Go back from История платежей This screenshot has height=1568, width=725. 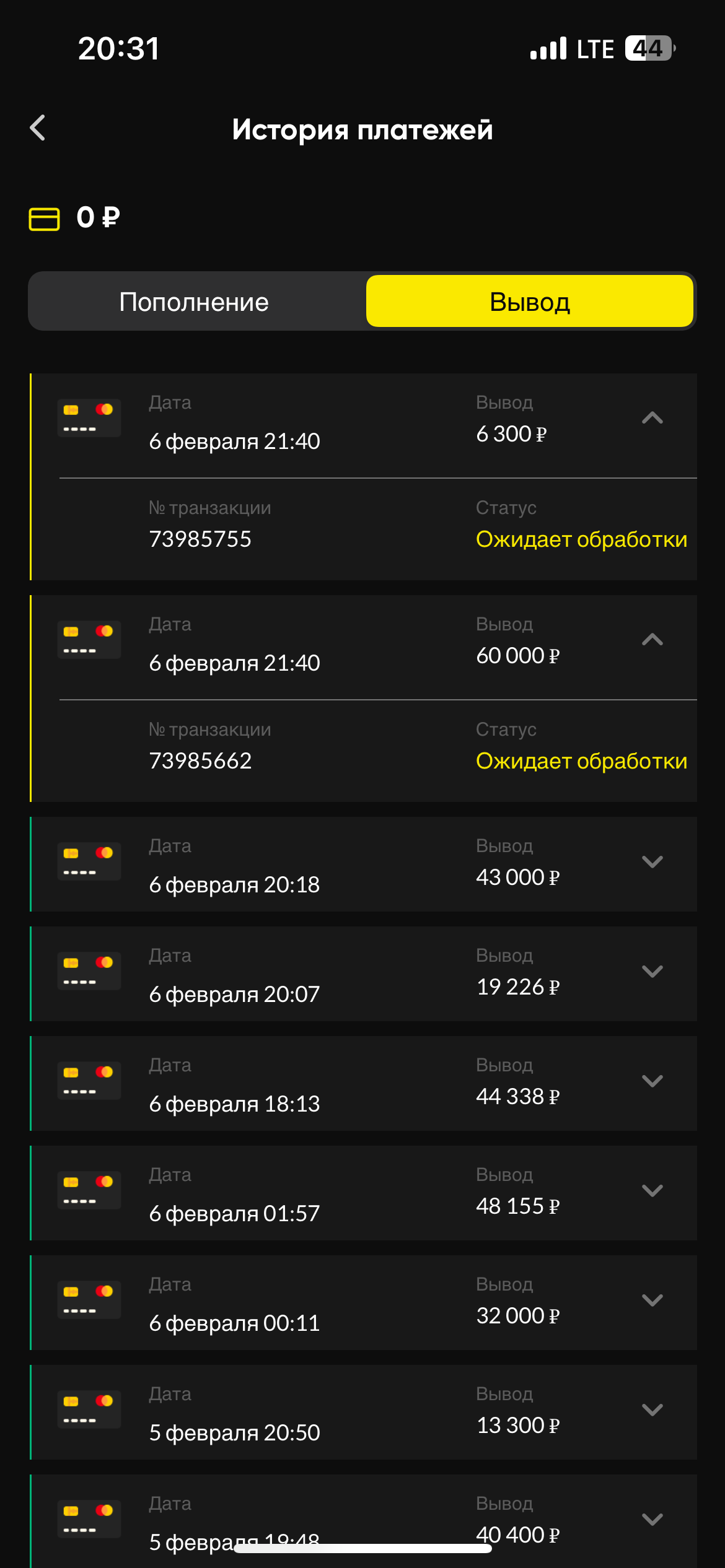pyautogui.click(x=38, y=128)
